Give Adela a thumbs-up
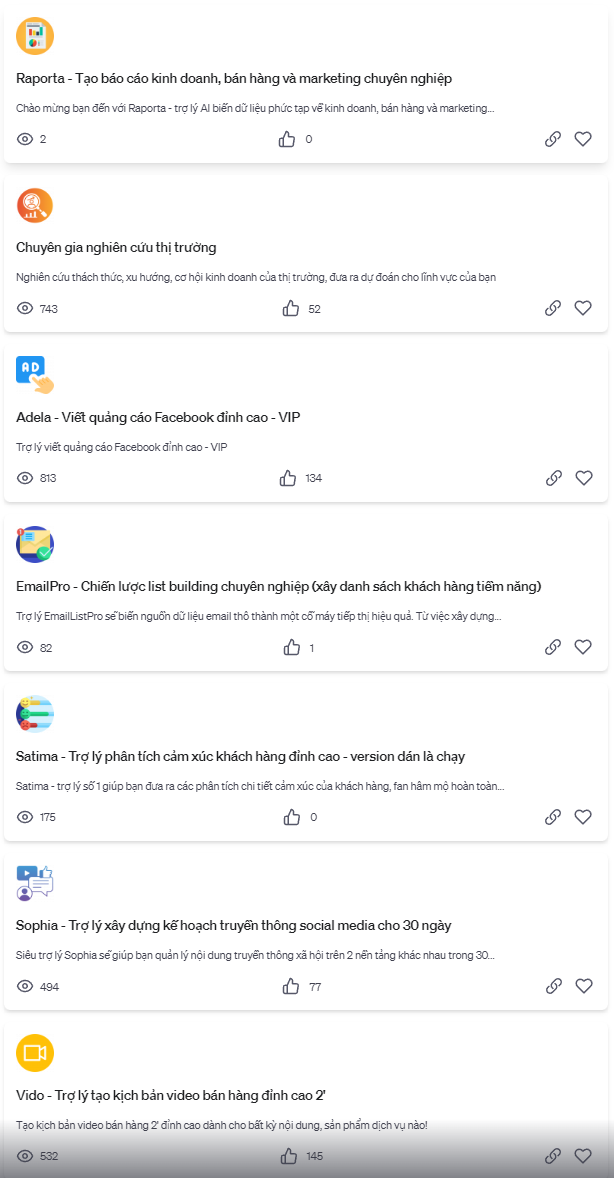 pos(288,478)
